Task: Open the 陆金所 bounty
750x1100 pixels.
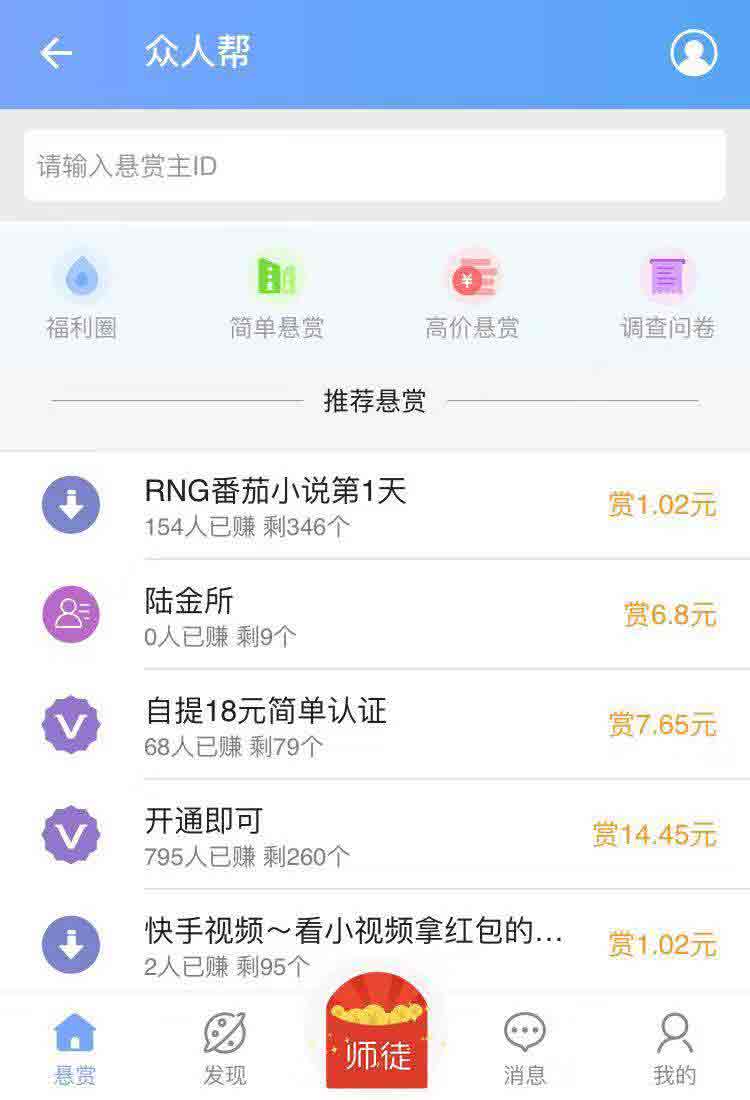Action: [x=375, y=615]
